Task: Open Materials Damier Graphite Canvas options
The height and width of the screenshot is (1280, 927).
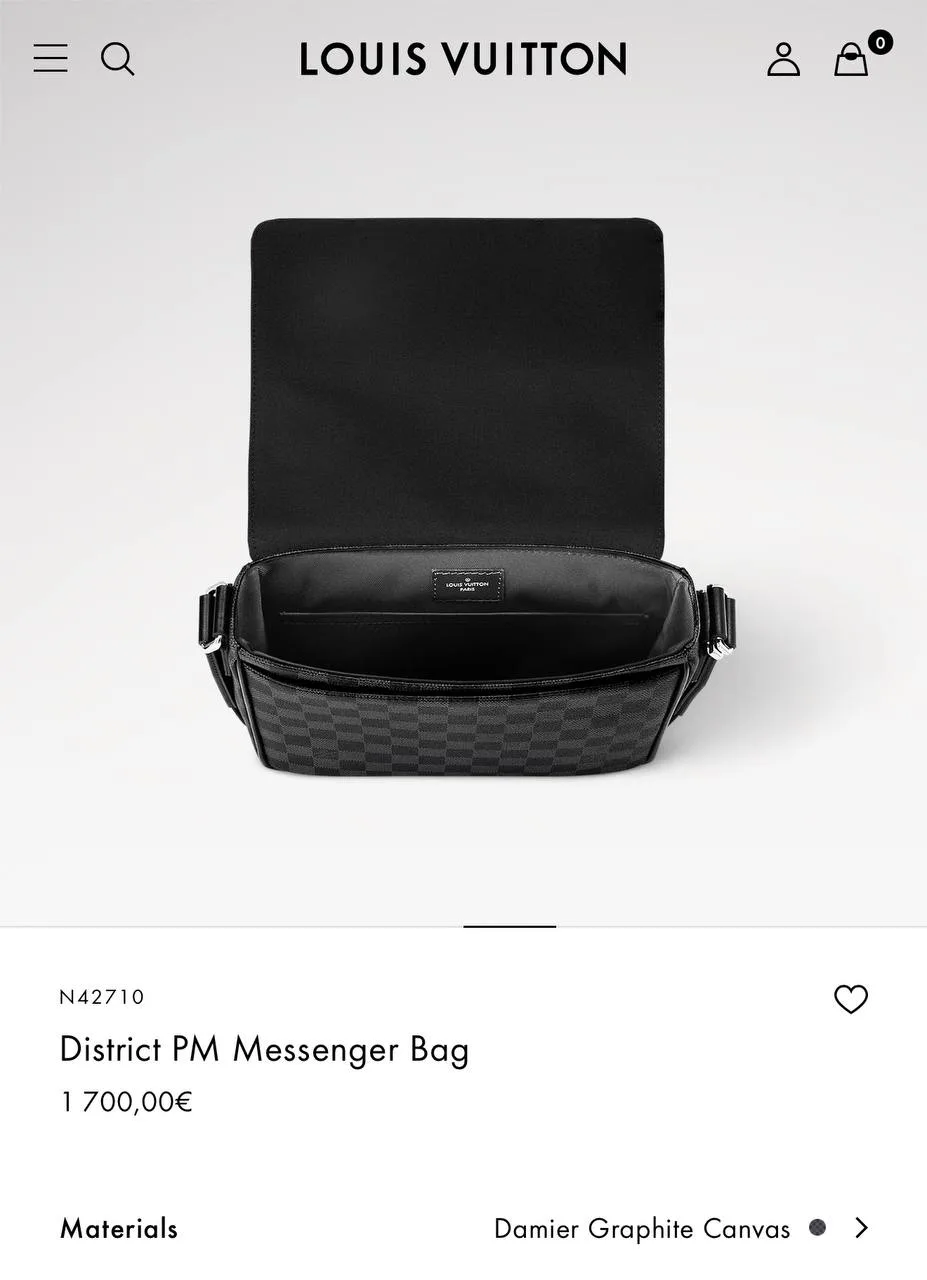Action: point(861,1228)
